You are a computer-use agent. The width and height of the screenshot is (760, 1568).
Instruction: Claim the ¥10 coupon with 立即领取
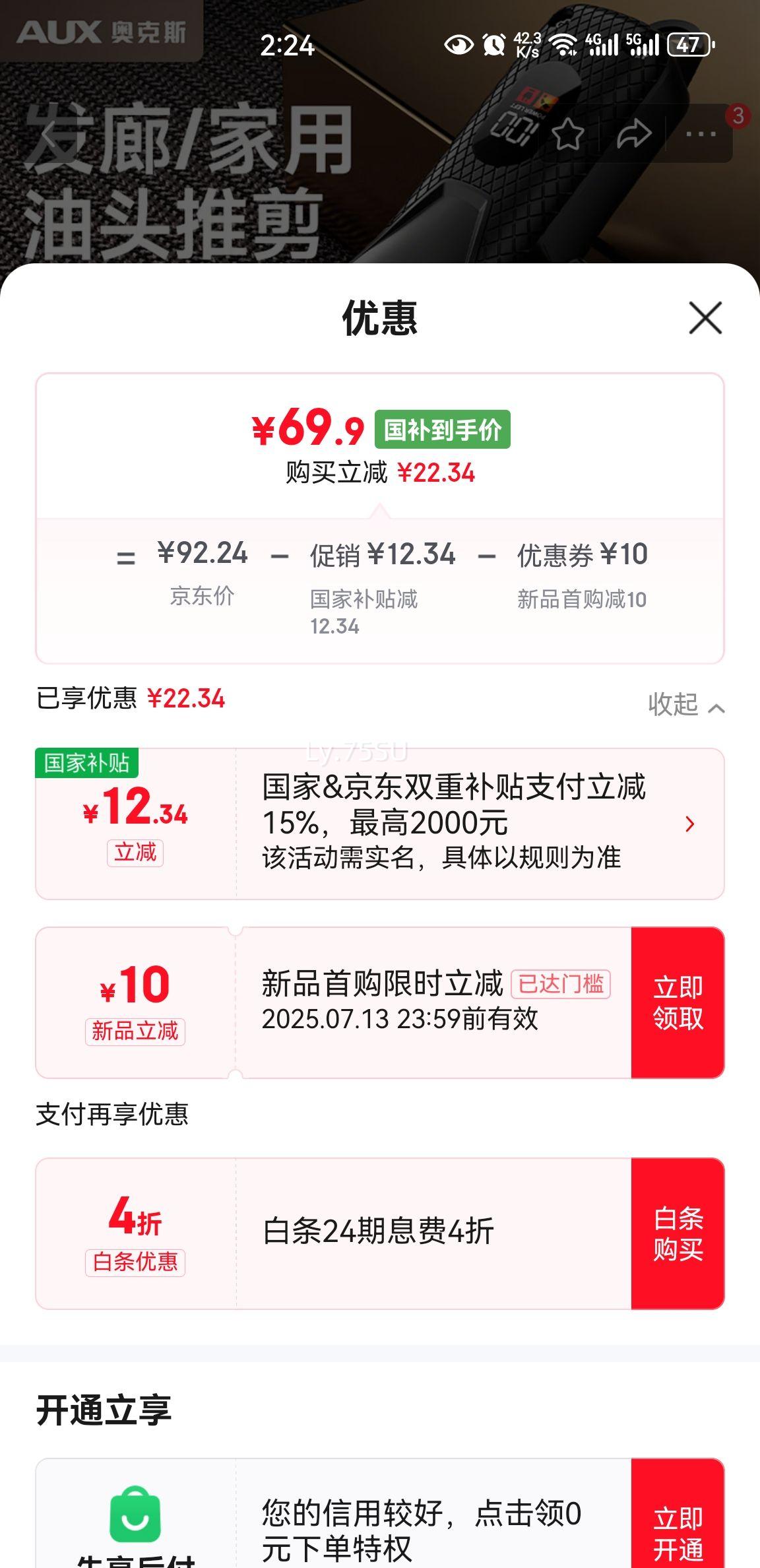pos(678,1002)
